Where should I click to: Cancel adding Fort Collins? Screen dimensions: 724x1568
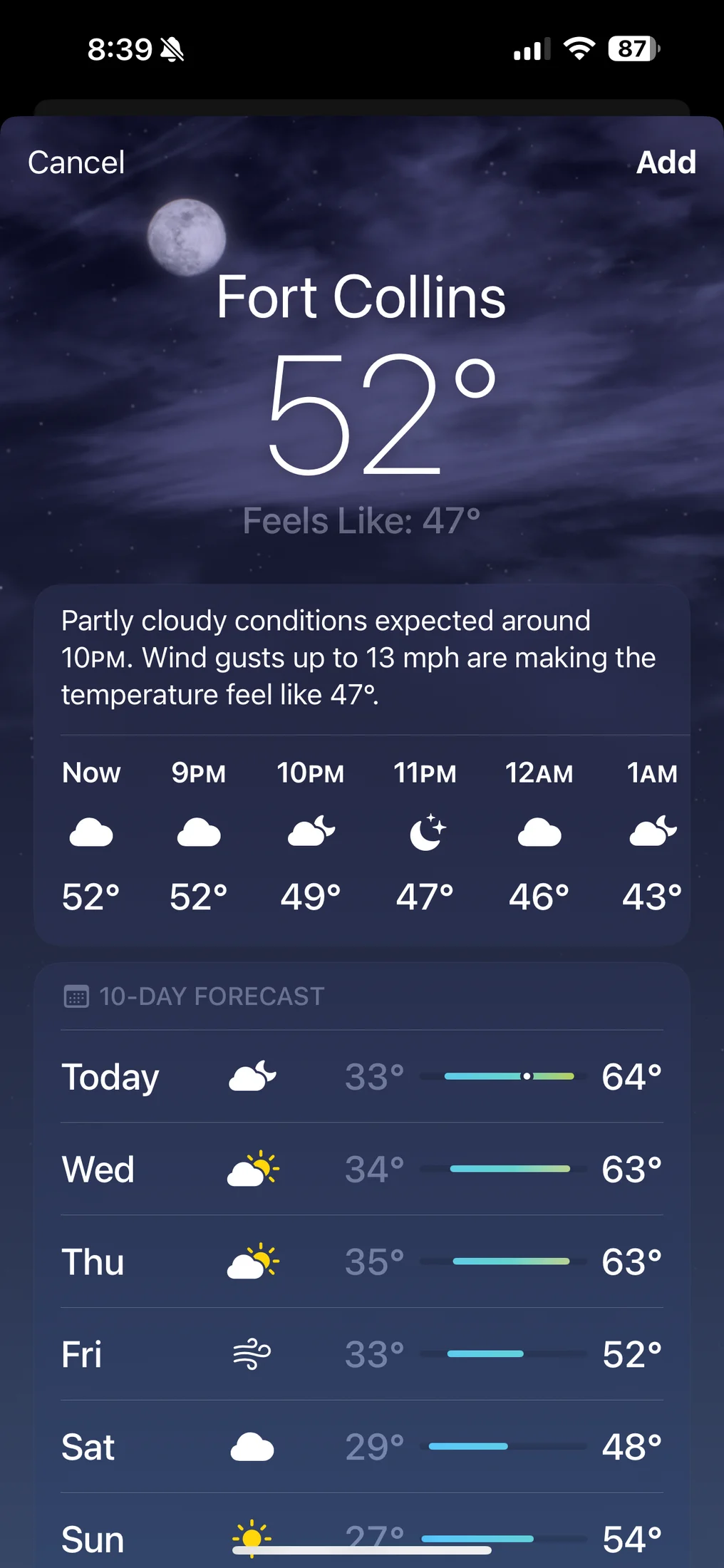tap(76, 163)
